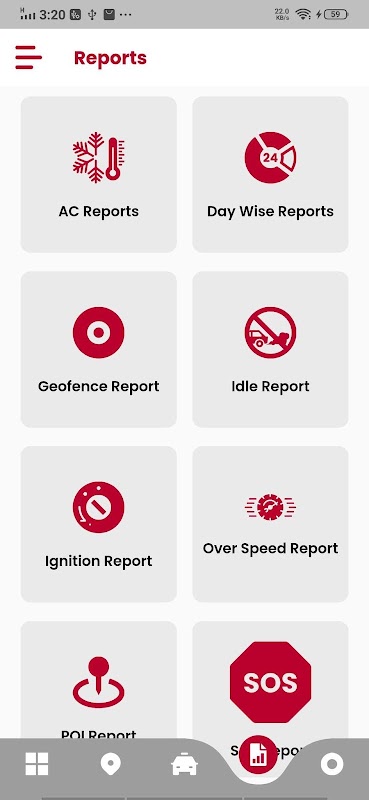Open Day Wise Reports card
369x800 pixels.
point(270,174)
